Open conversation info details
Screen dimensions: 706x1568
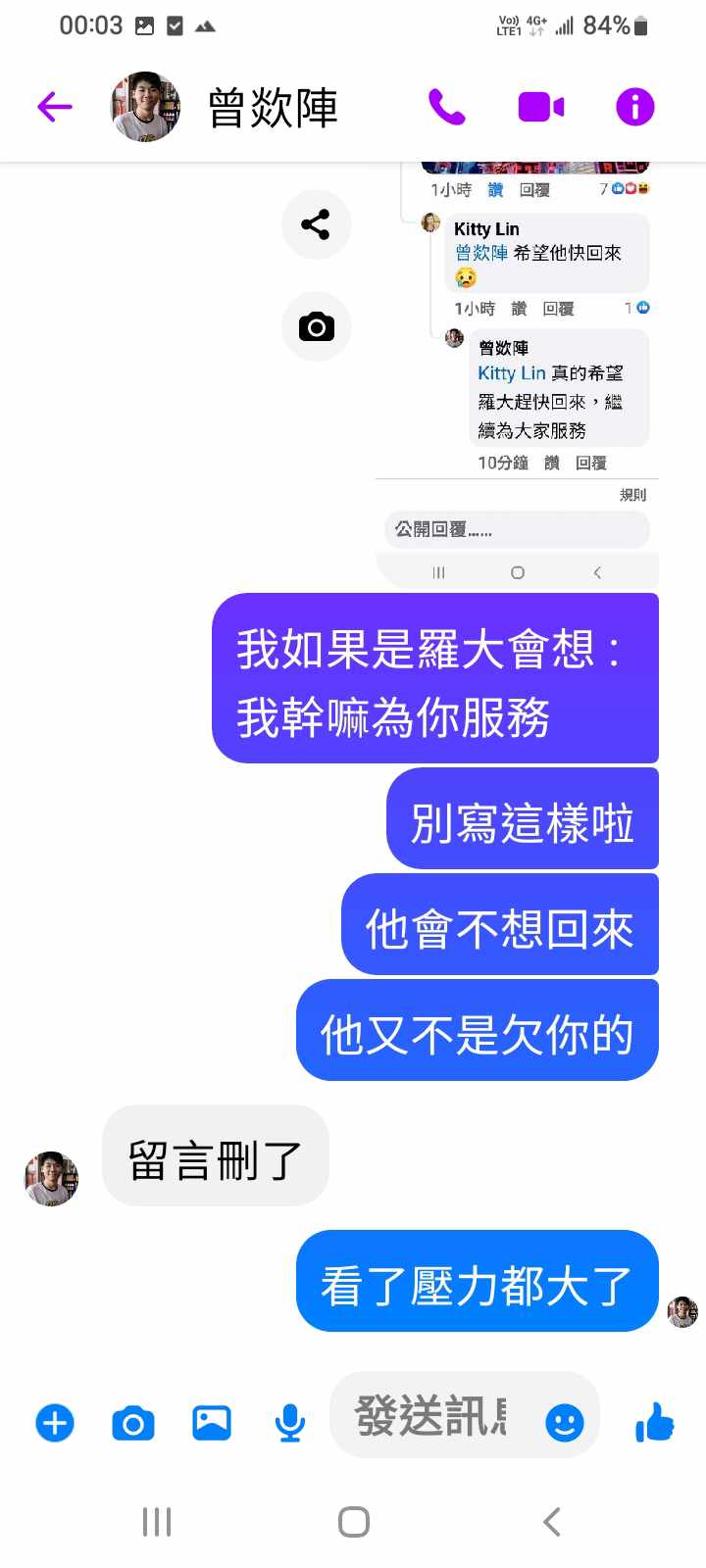[x=634, y=107]
